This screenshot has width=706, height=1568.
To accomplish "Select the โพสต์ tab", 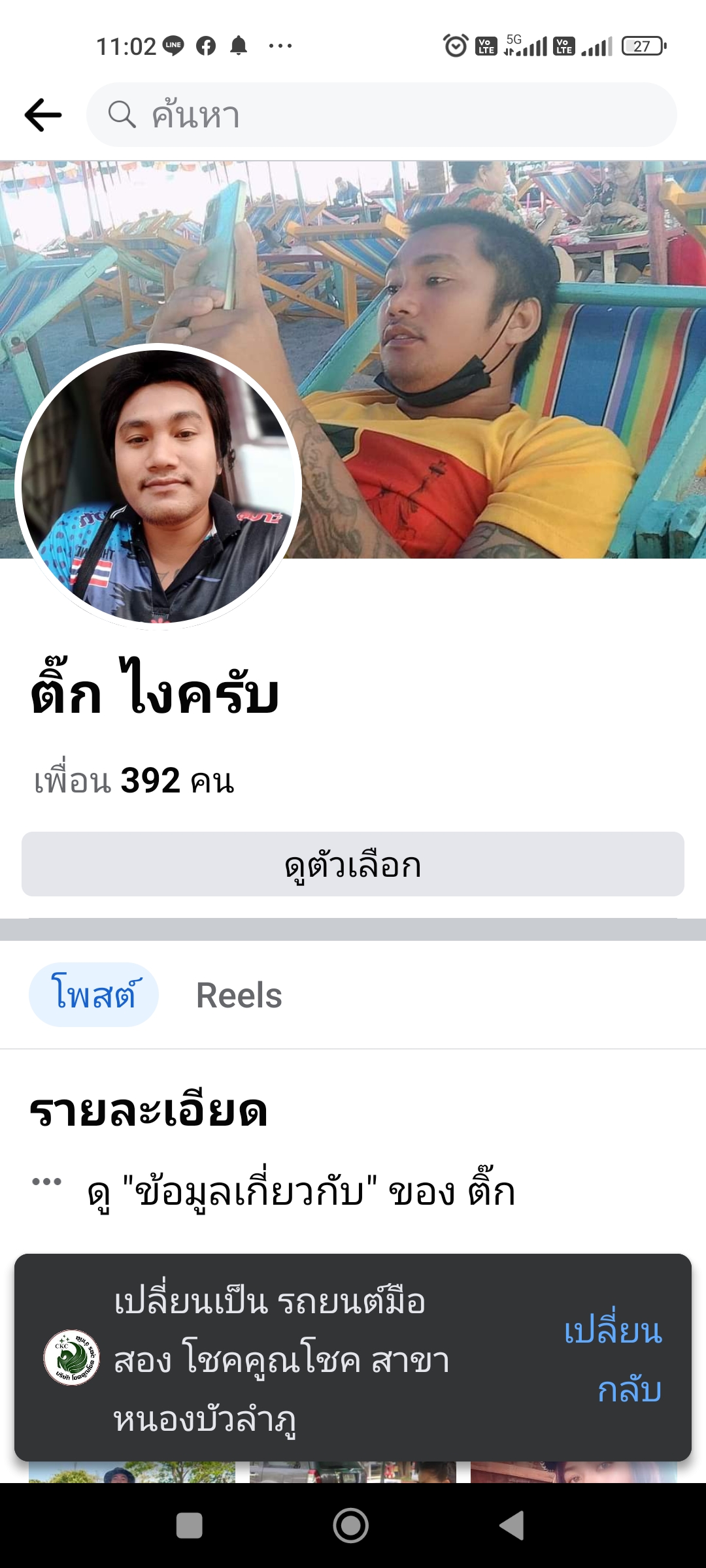I will click(x=94, y=995).
